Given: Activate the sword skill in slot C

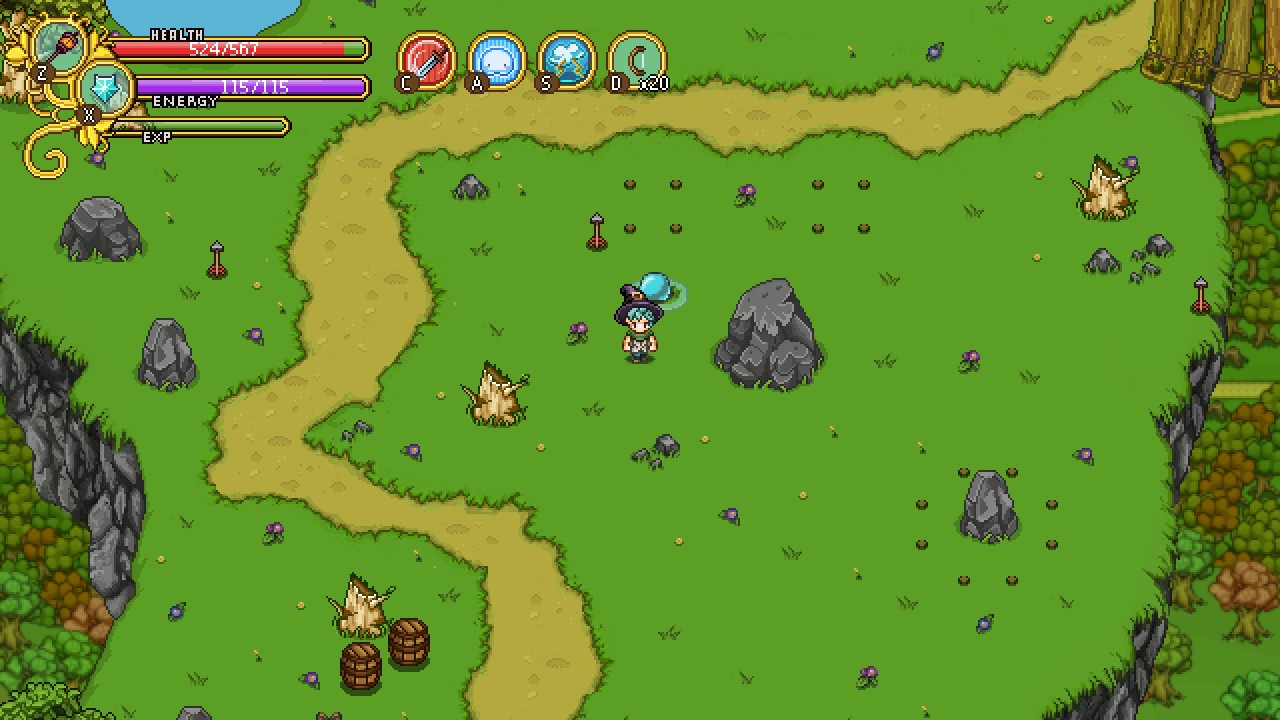Looking at the screenshot, I should pyautogui.click(x=428, y=60).
